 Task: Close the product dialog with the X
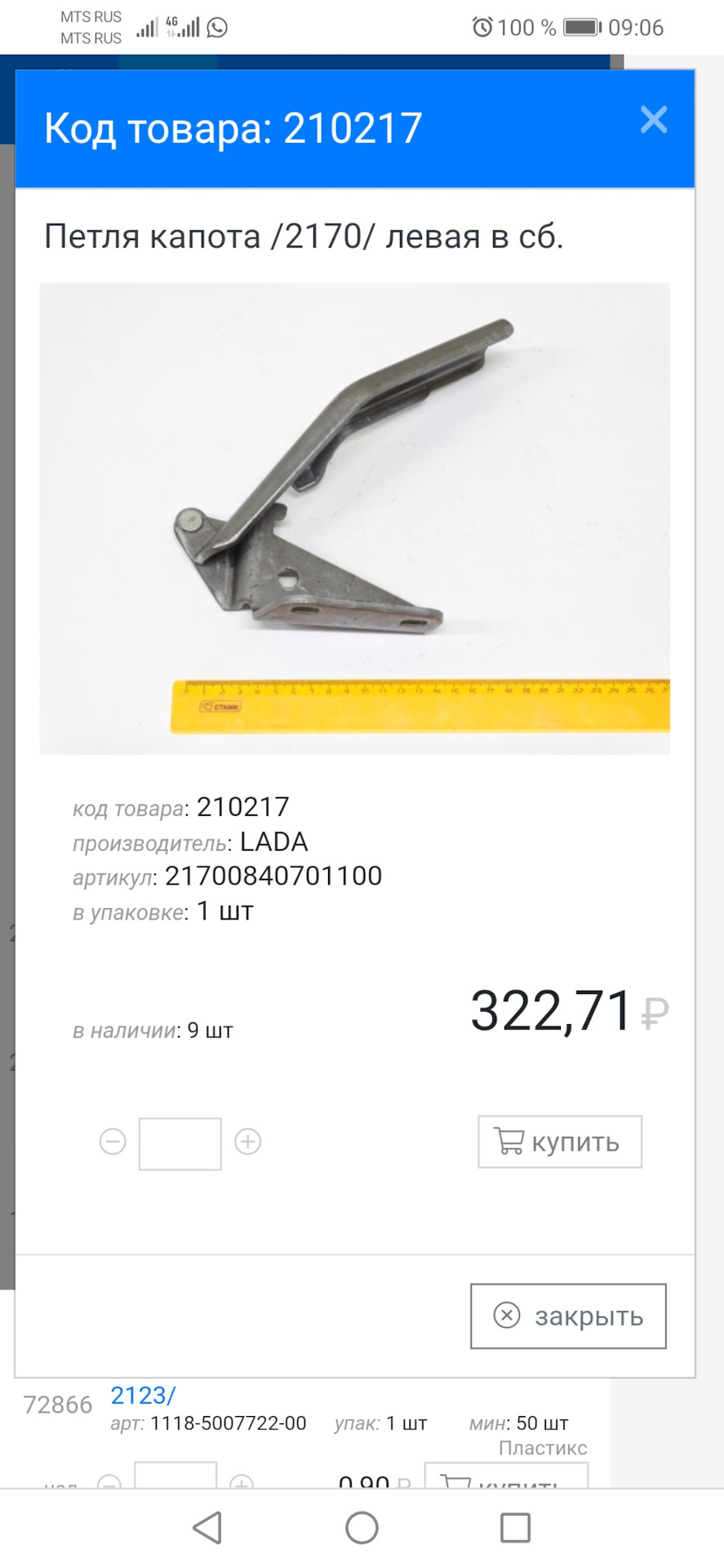click(654, 120)
